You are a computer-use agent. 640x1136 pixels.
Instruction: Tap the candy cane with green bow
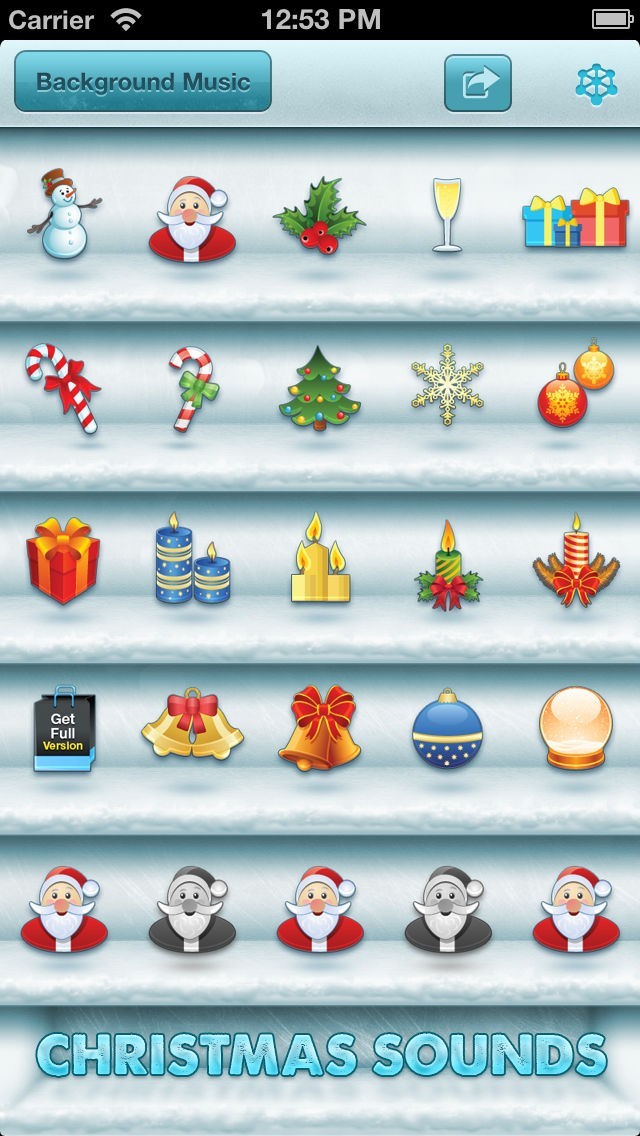(190, 388)
